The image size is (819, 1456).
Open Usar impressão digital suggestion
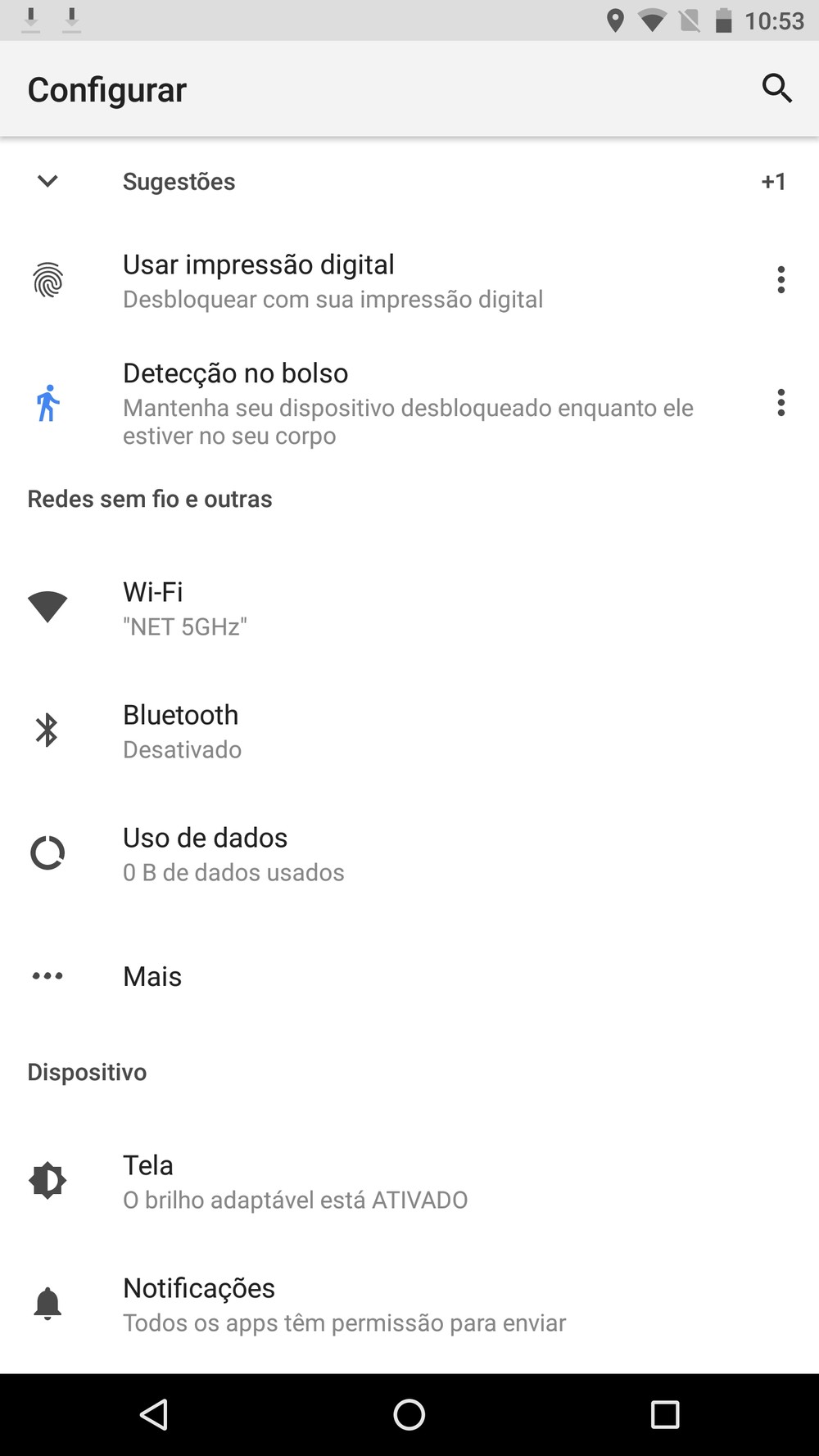332,281
